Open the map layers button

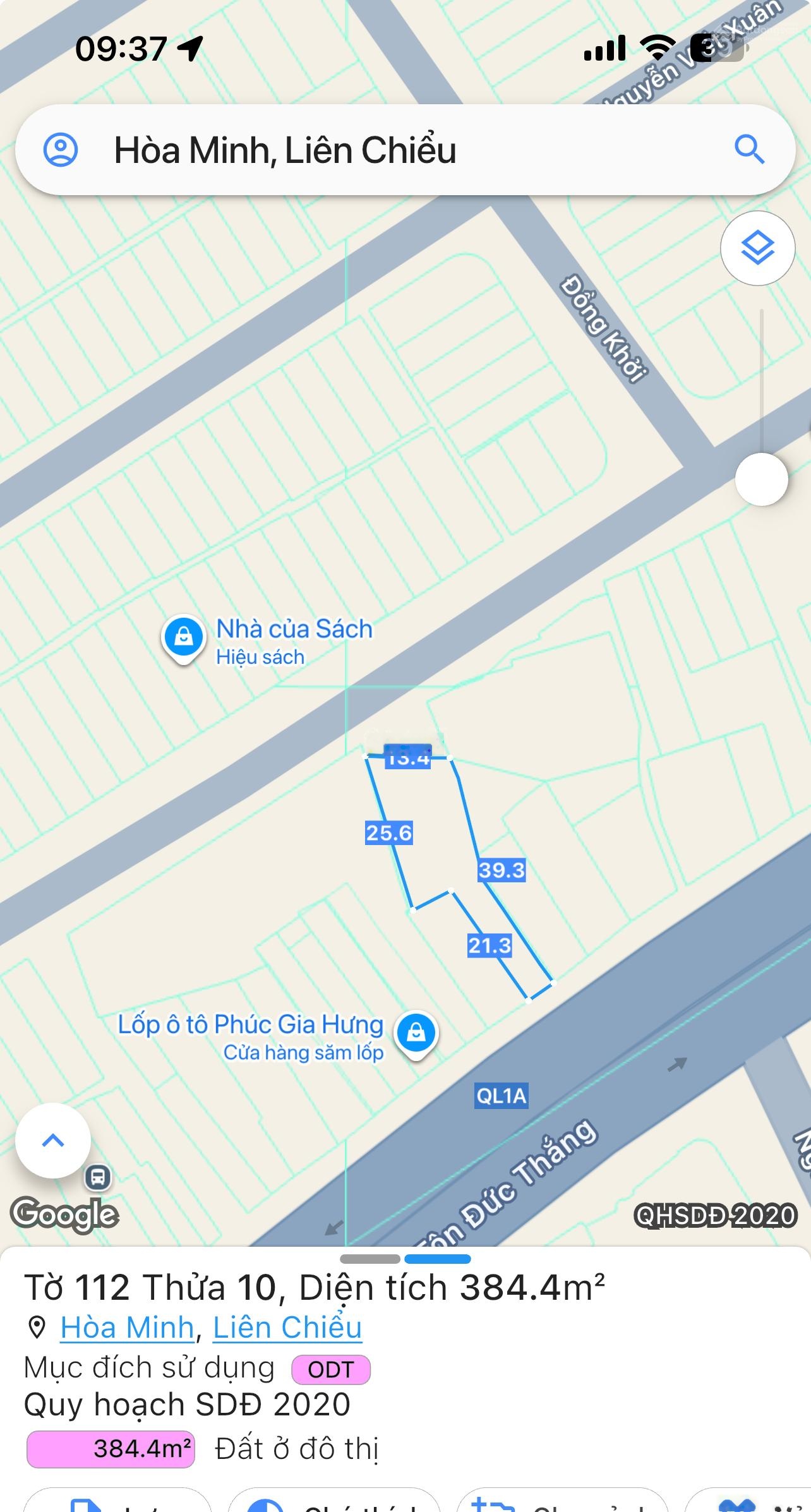pos(757,248)
